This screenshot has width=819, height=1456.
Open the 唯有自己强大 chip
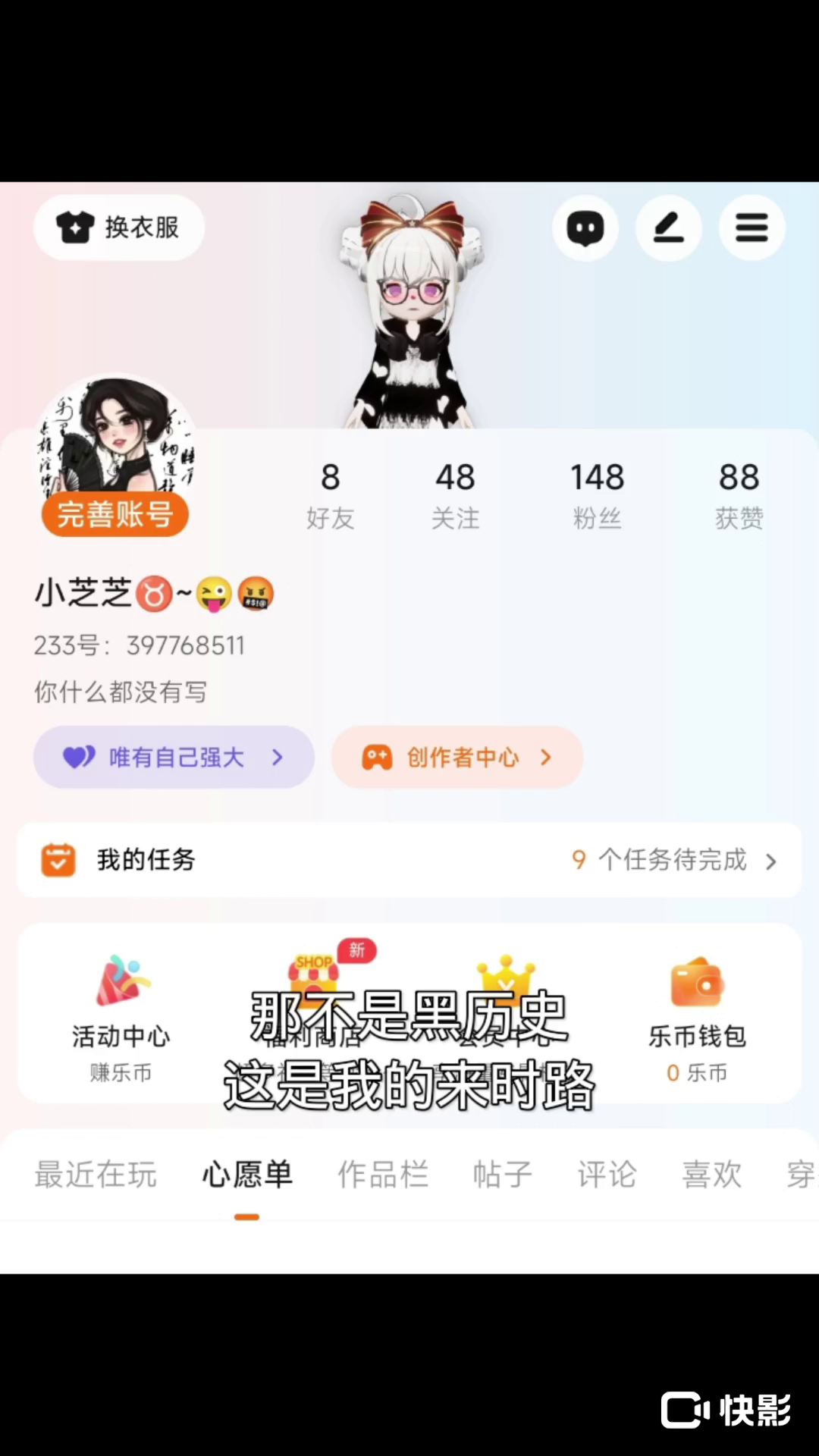(x=174, y=757)
